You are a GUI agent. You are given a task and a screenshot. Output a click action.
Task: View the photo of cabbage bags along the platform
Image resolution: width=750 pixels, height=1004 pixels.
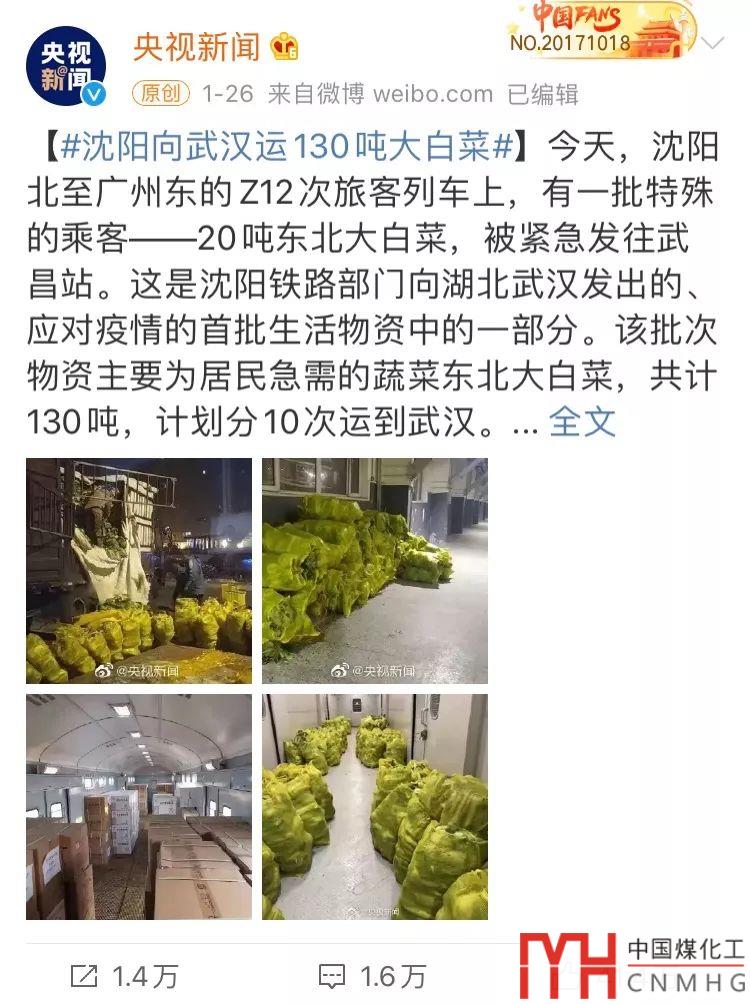click(375, 571)
